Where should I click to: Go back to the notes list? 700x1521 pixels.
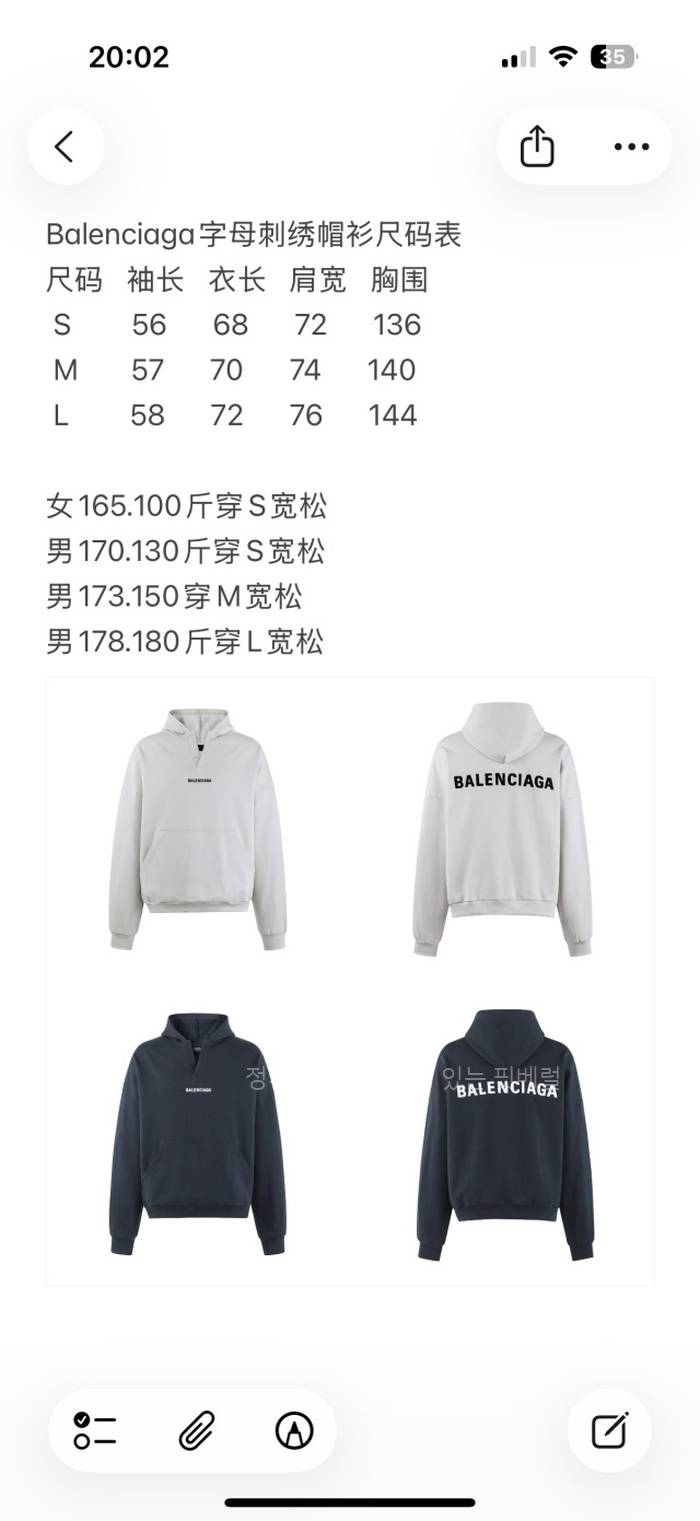tap(65, 148)
